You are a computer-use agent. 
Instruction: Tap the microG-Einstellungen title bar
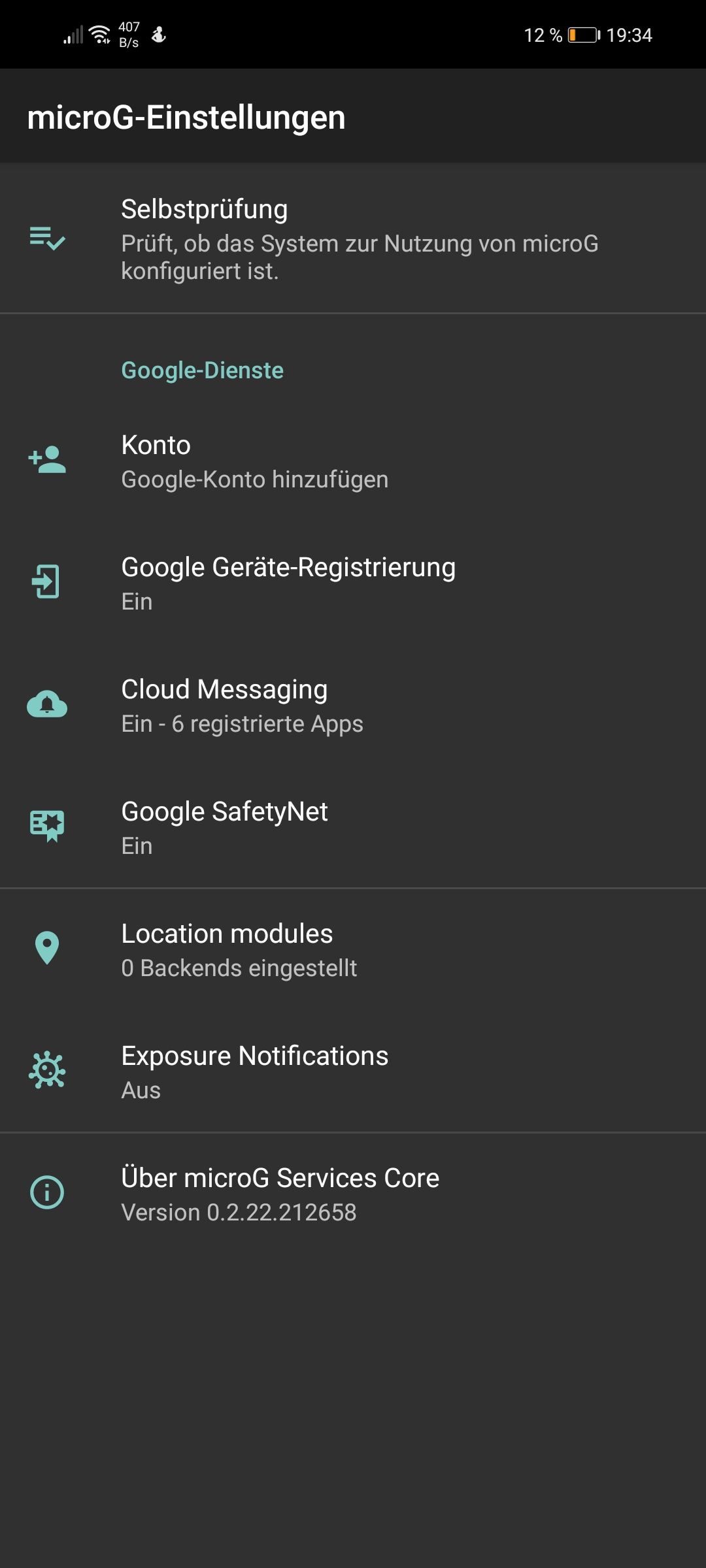pyautogui.click(x=186, y=118)
